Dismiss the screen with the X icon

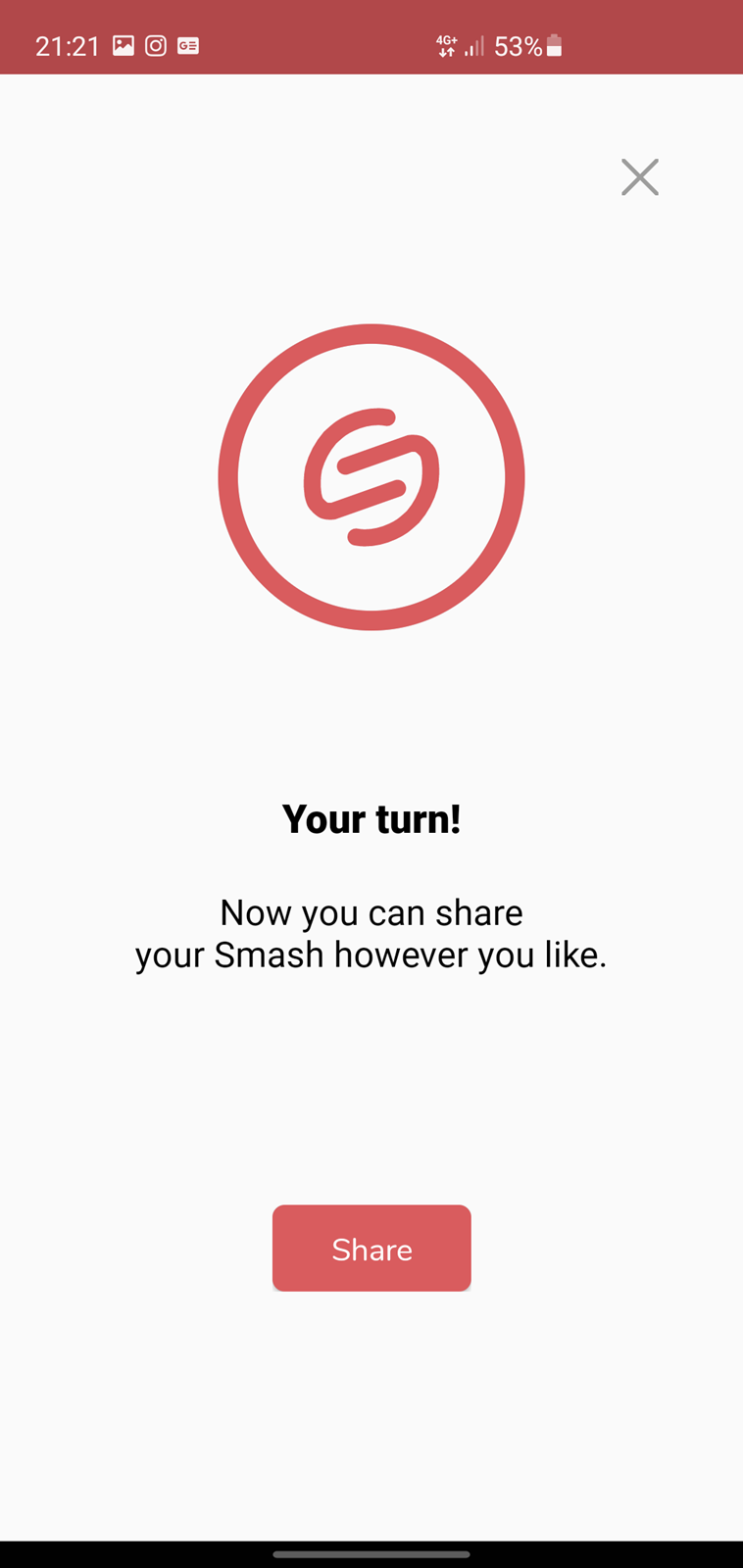pos(640,177)
